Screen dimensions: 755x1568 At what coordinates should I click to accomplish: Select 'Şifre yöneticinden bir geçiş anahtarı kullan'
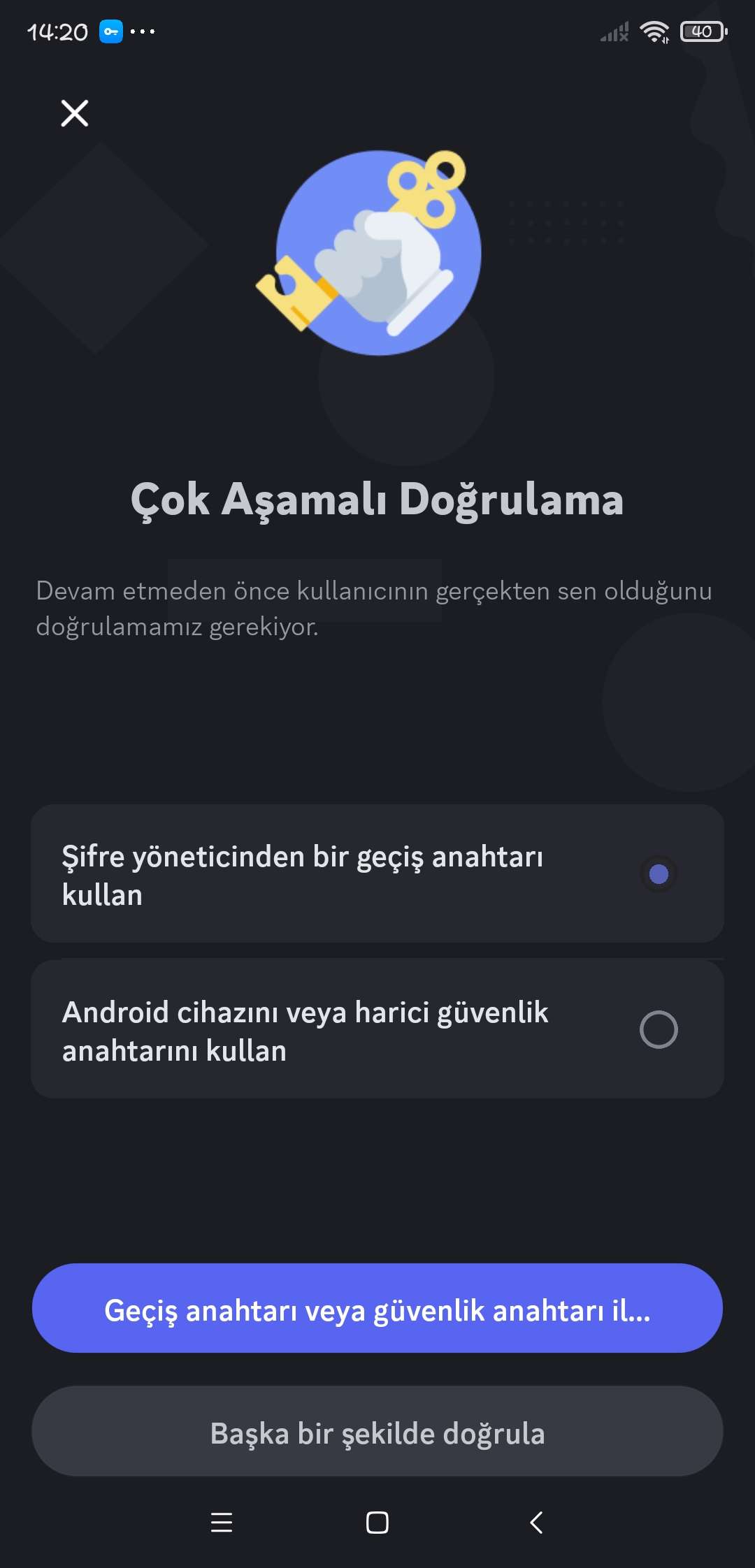pyautogui.click(x=377, y=873)
